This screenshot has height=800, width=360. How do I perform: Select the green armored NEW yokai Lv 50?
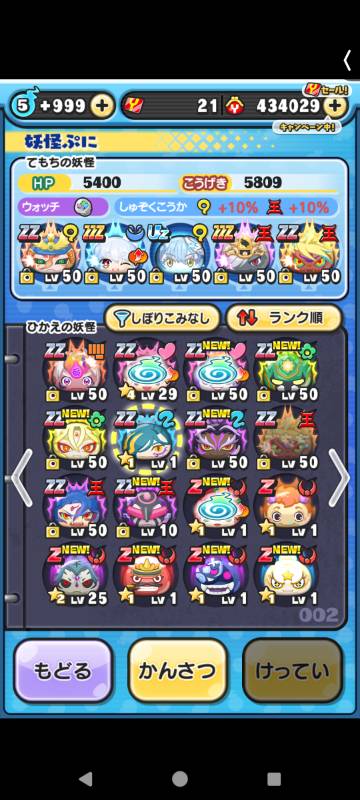coord(286,372)
